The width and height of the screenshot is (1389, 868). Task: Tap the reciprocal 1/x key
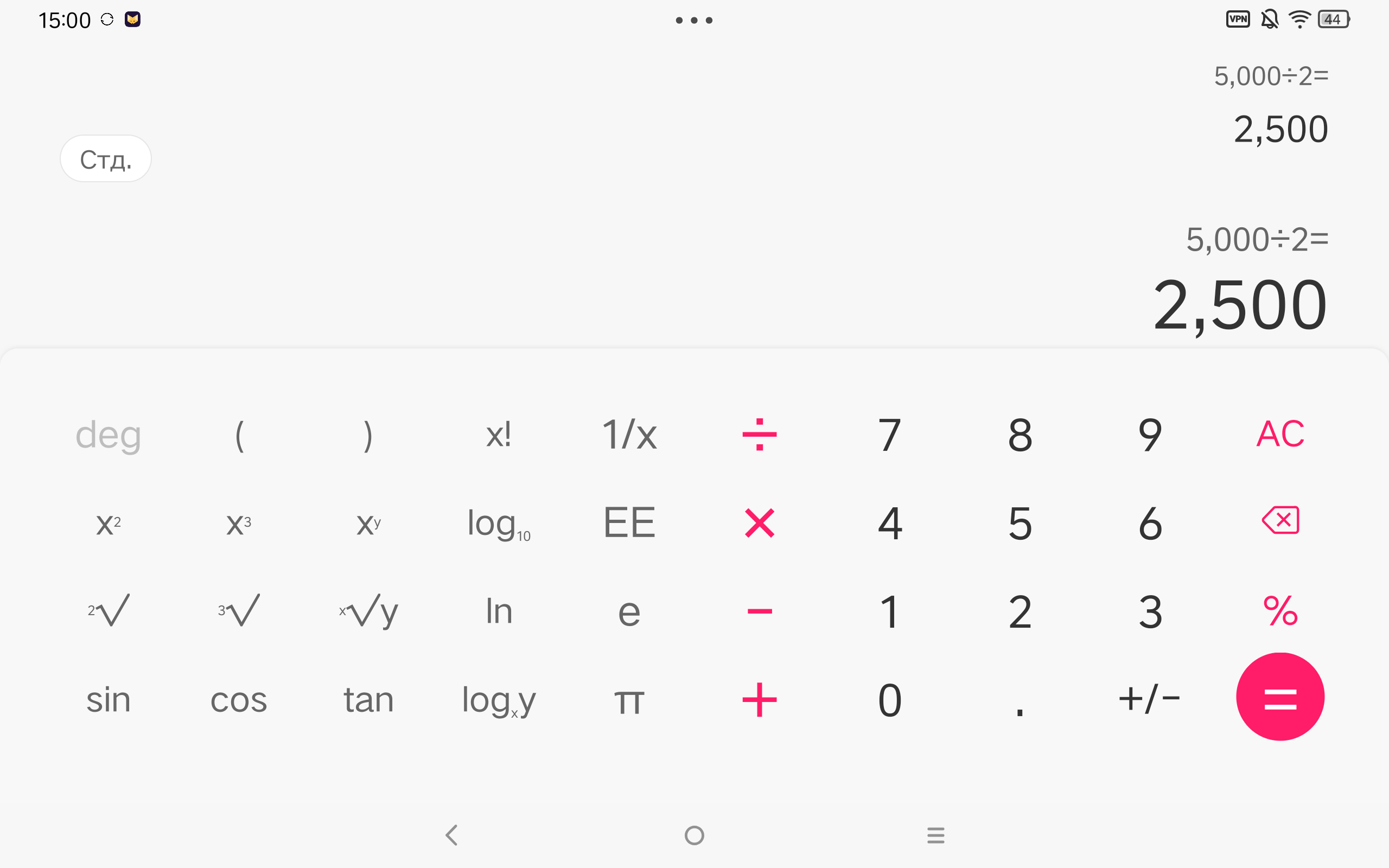(629, 435)
